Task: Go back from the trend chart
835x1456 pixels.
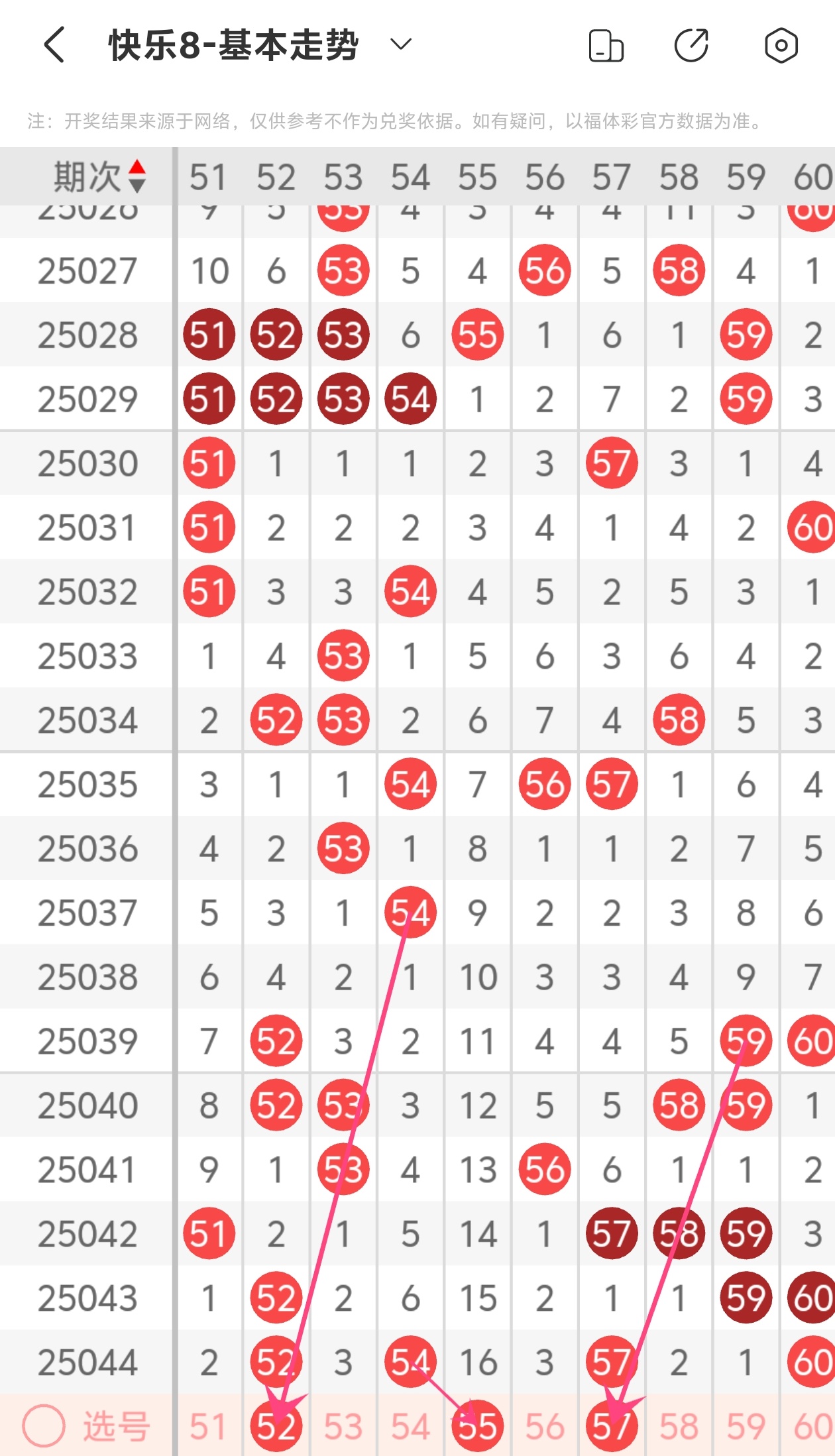Action: pyautogui.click(x=54, y=45)
